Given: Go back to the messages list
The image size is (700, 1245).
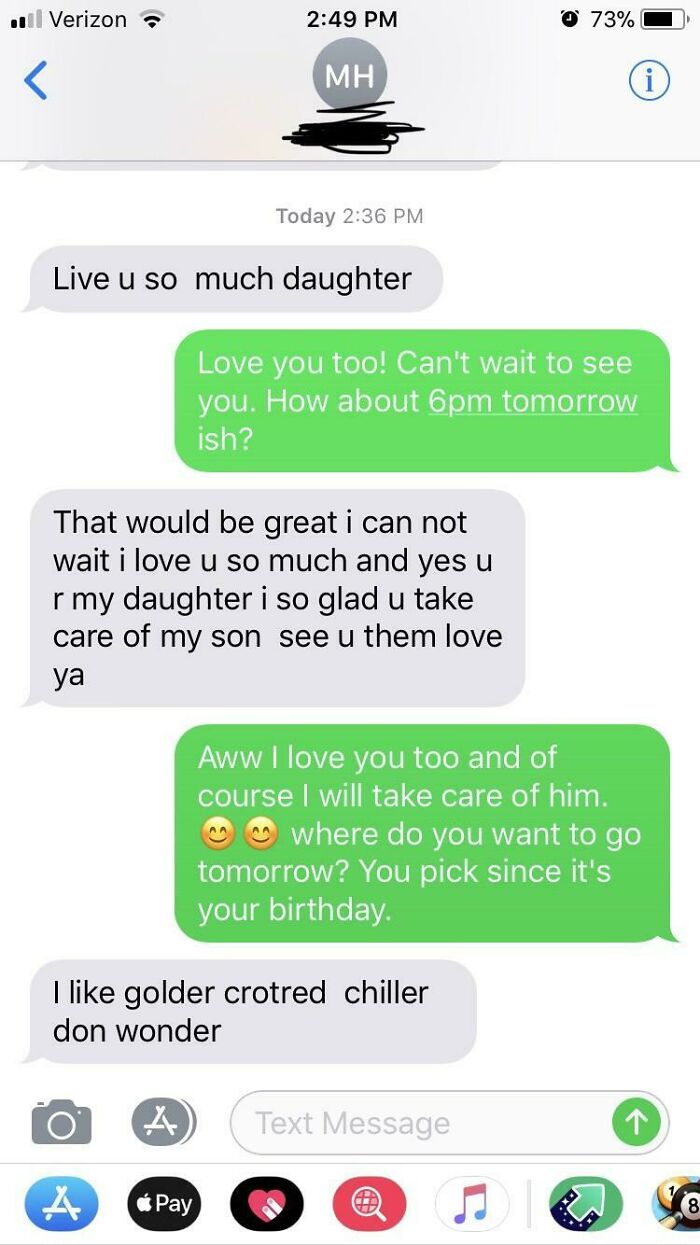Looking at the screenshot, I should (35, 81).
